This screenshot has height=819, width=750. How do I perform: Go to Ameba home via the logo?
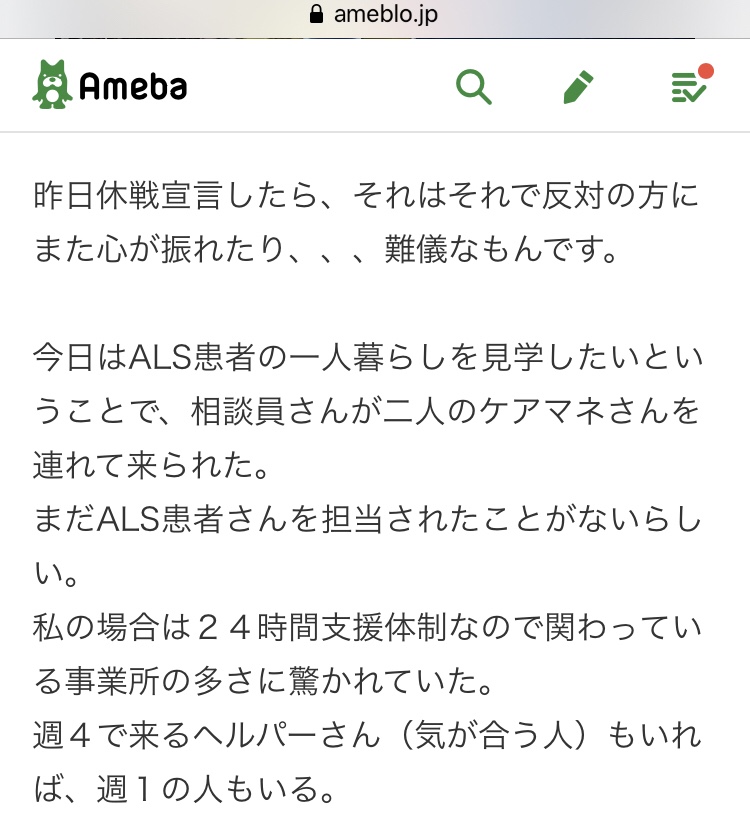tap(110, 86)
